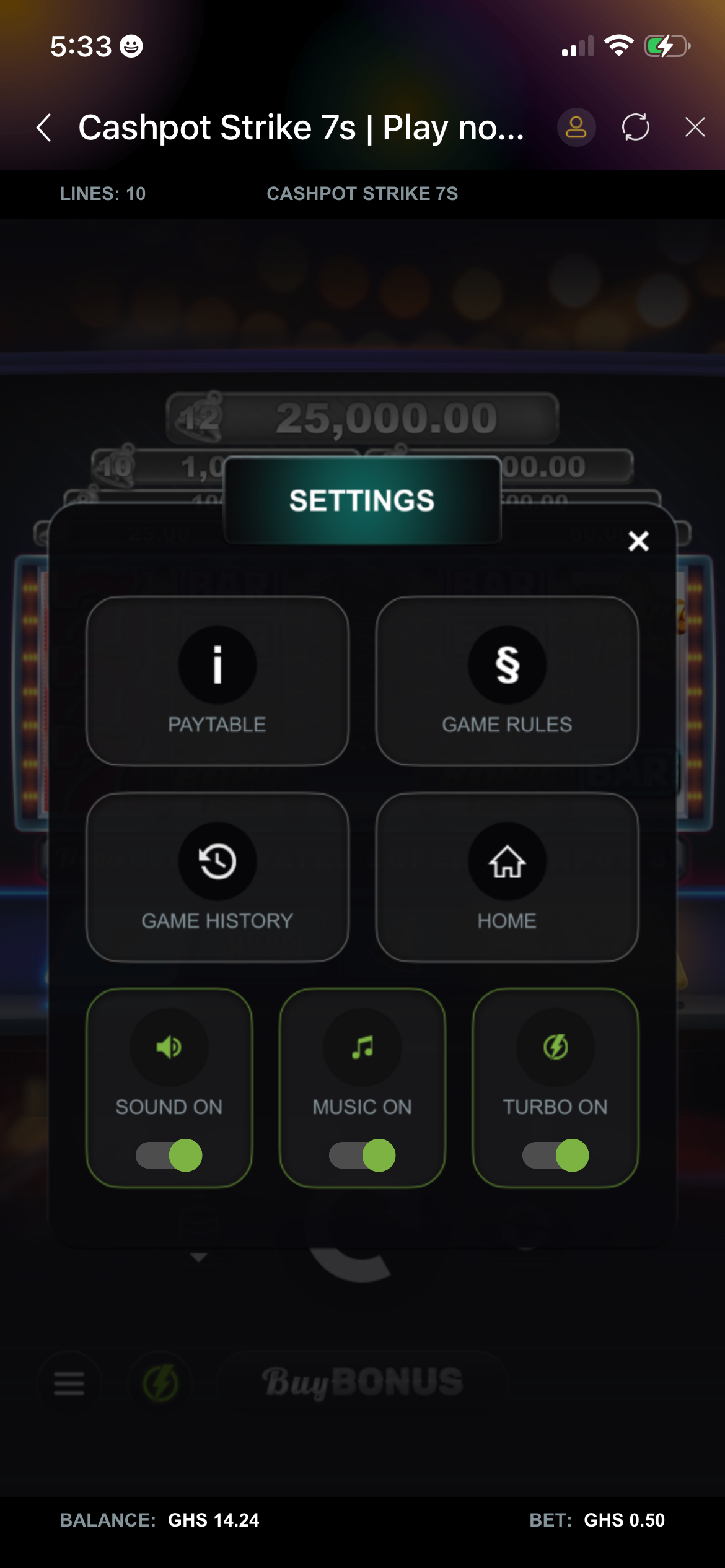The image size is (725, 1568).
Task: Dismiss the Settings dialog
Action: point(638,541)
